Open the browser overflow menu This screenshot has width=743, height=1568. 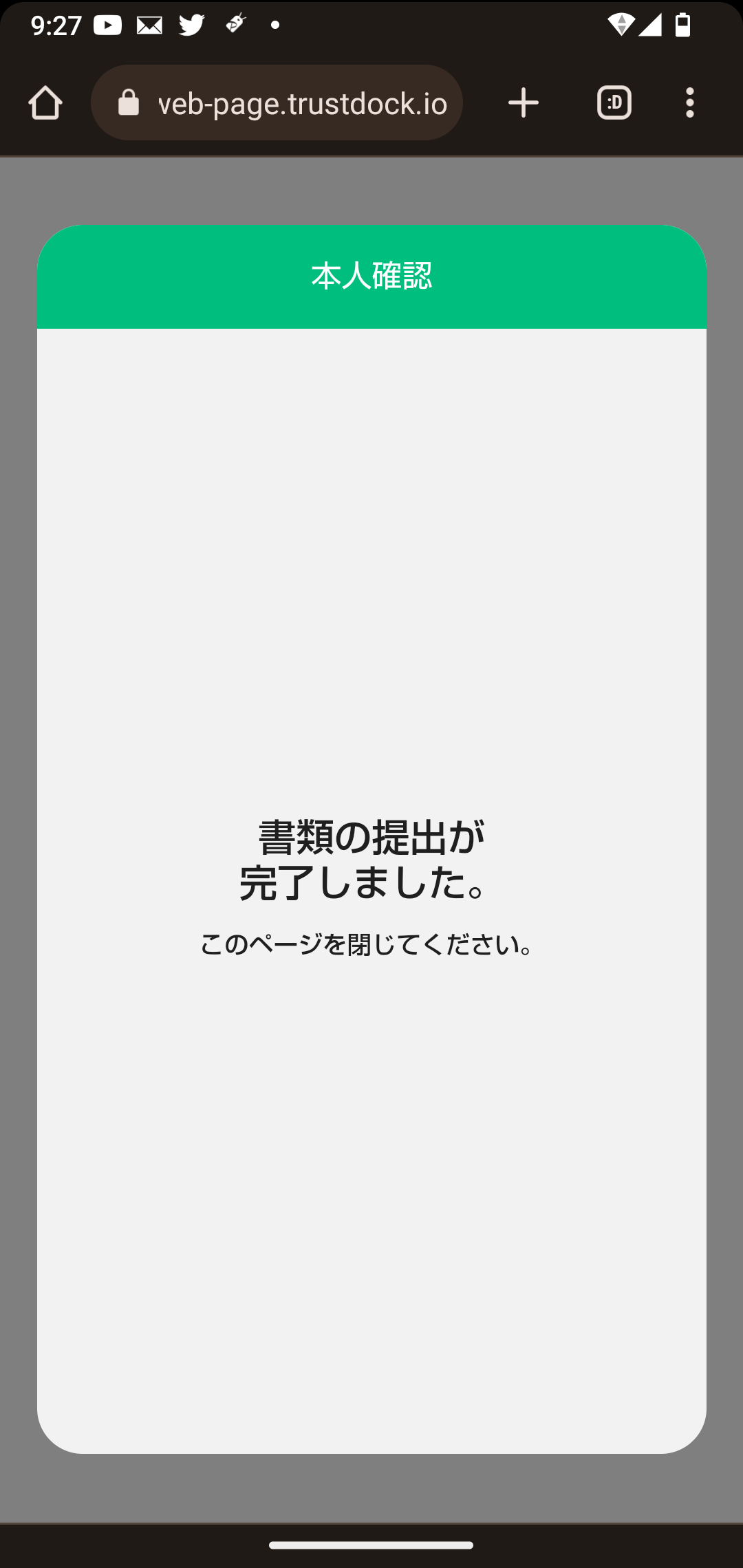690,103
